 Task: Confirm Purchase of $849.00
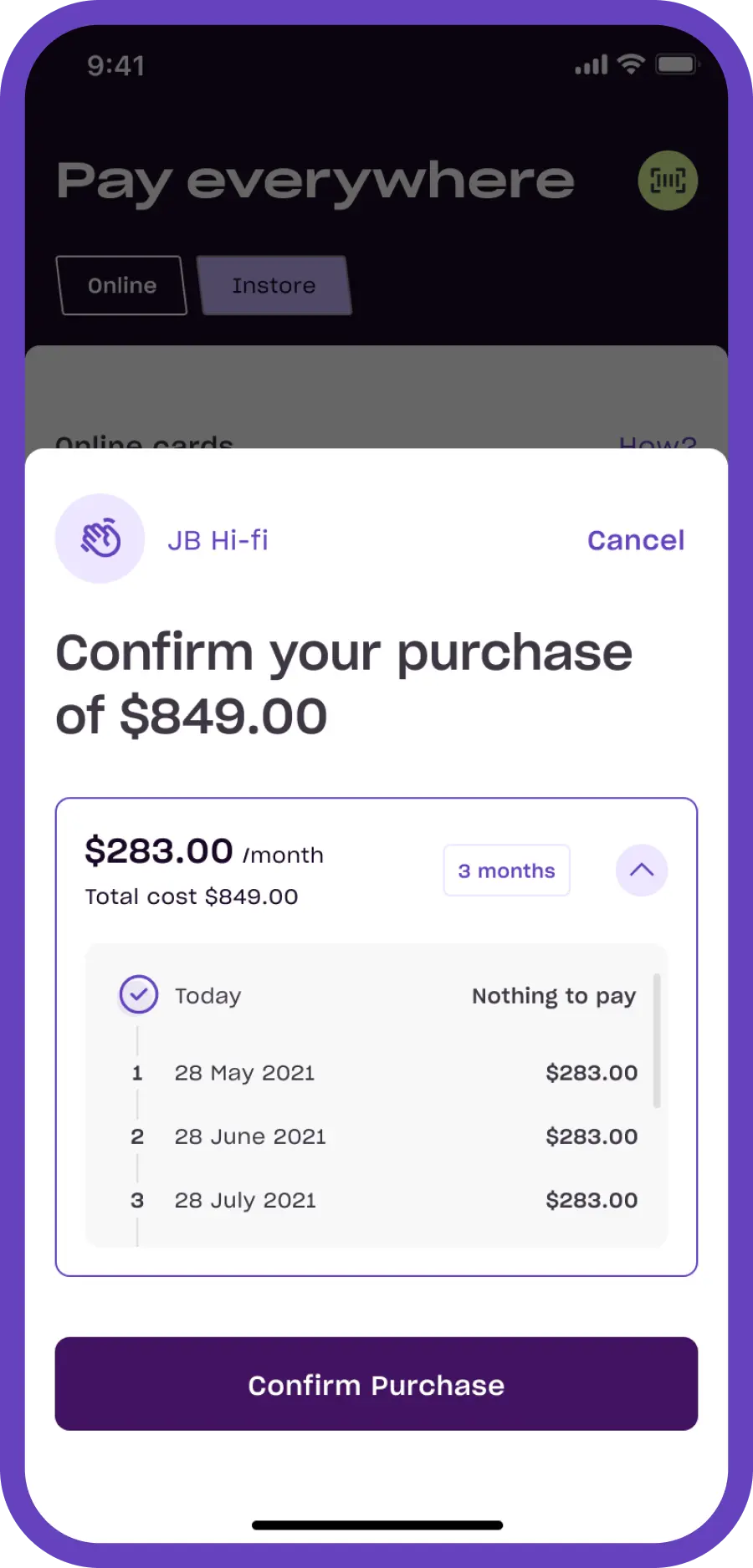[x=376, y=1385]
